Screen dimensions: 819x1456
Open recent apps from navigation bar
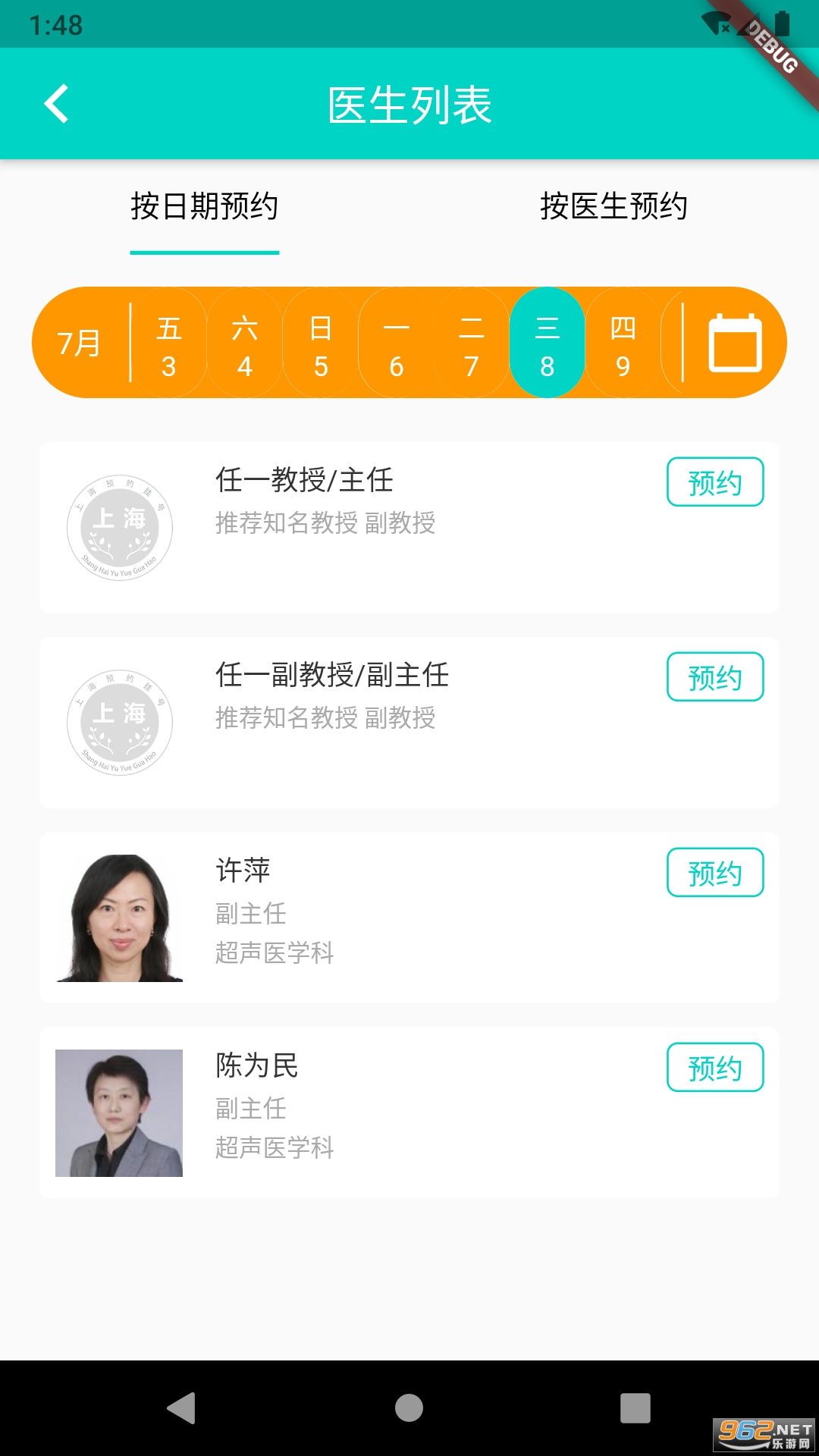(635, 1408)
